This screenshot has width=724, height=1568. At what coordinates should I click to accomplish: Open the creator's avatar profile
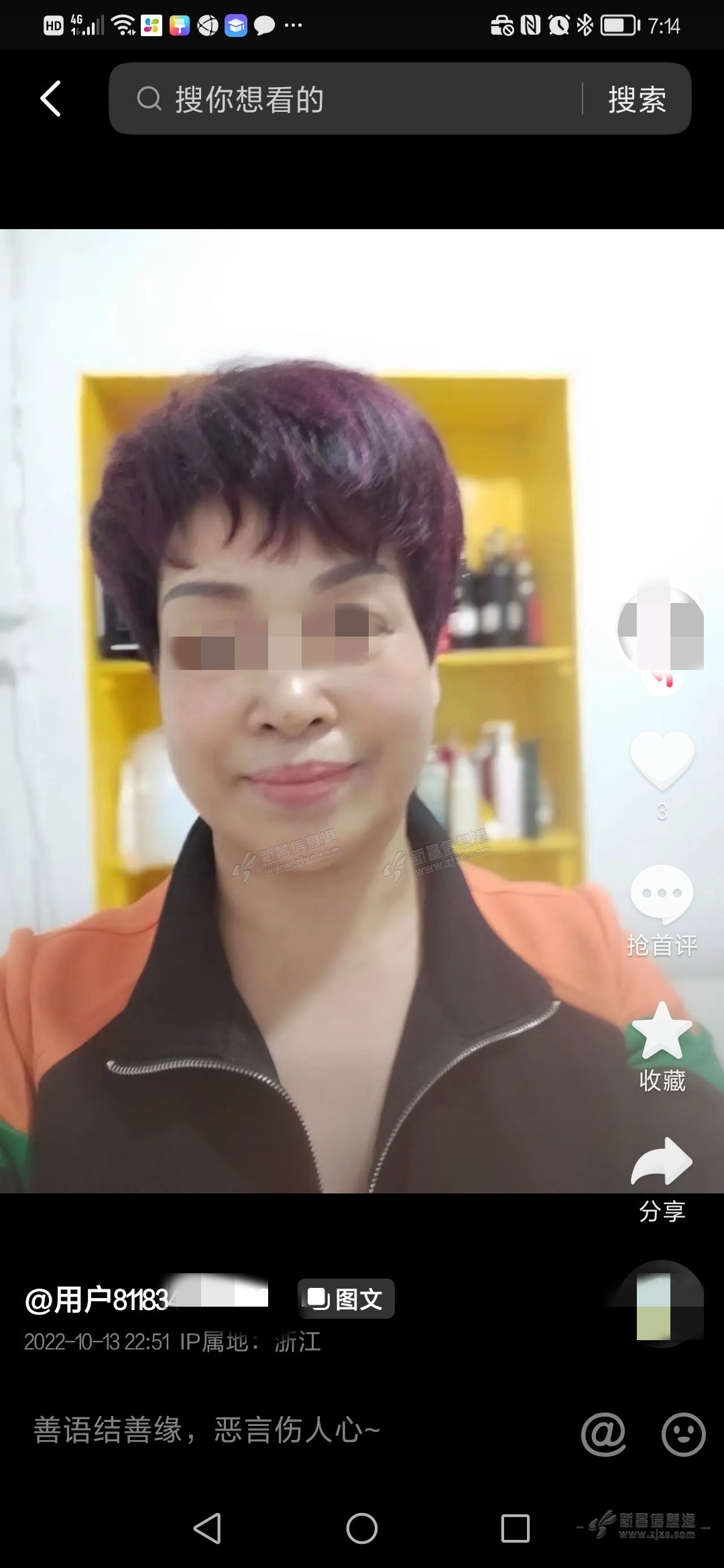point(660,629)
